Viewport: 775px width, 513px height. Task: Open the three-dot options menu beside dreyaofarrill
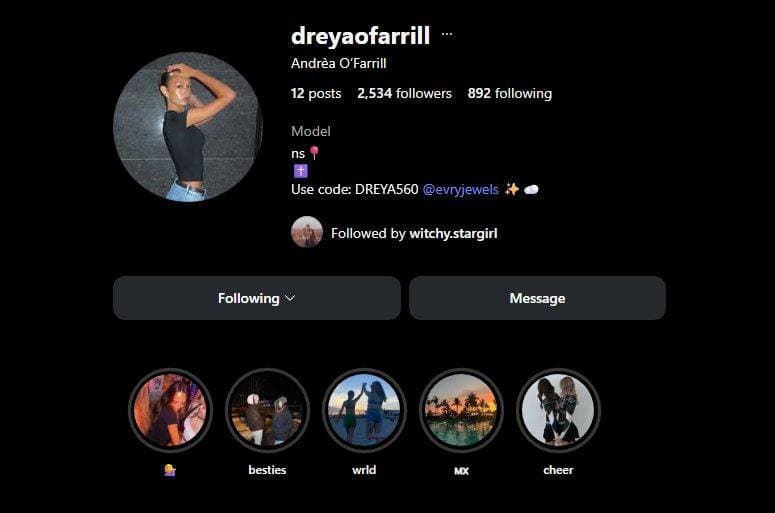tap(447, 35)
